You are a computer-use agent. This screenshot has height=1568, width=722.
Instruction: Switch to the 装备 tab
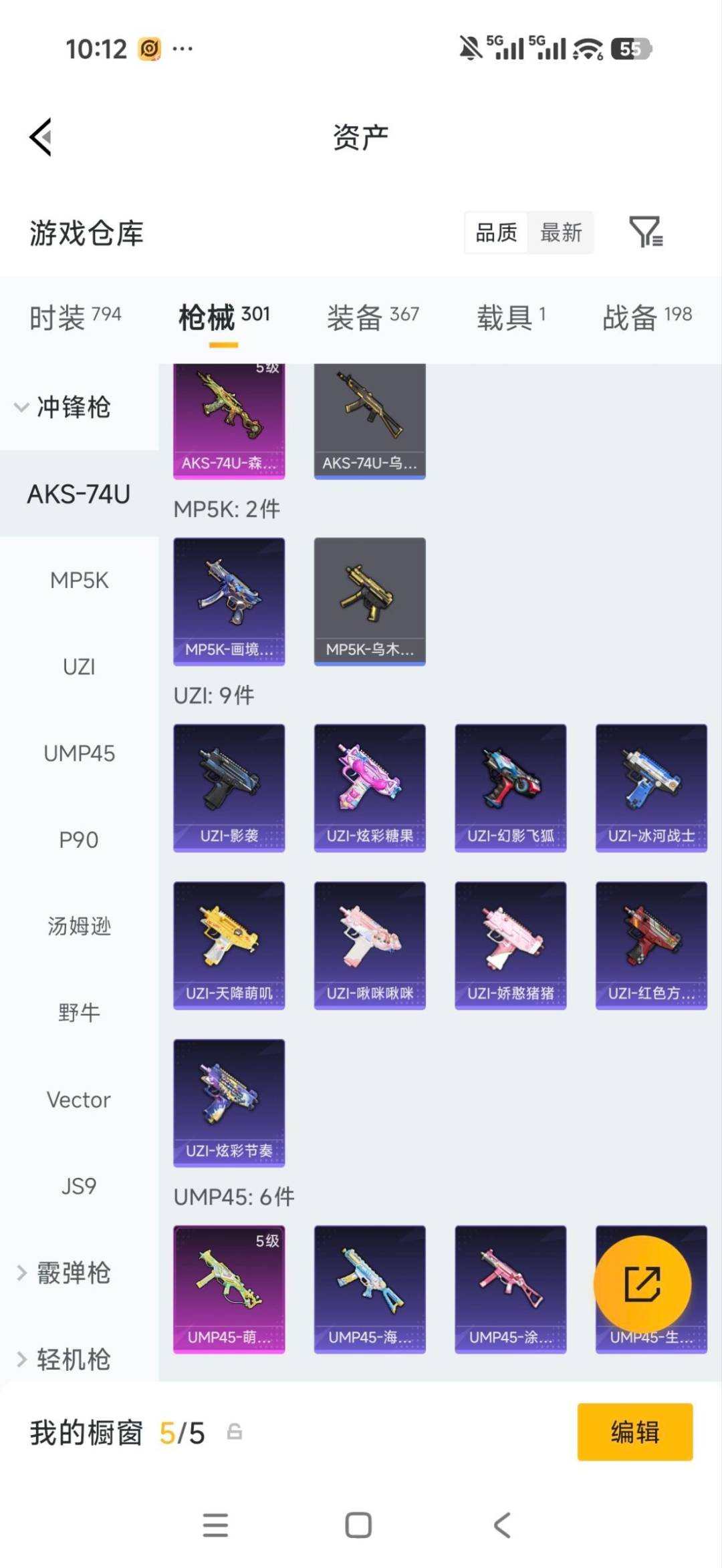(372, 317)
